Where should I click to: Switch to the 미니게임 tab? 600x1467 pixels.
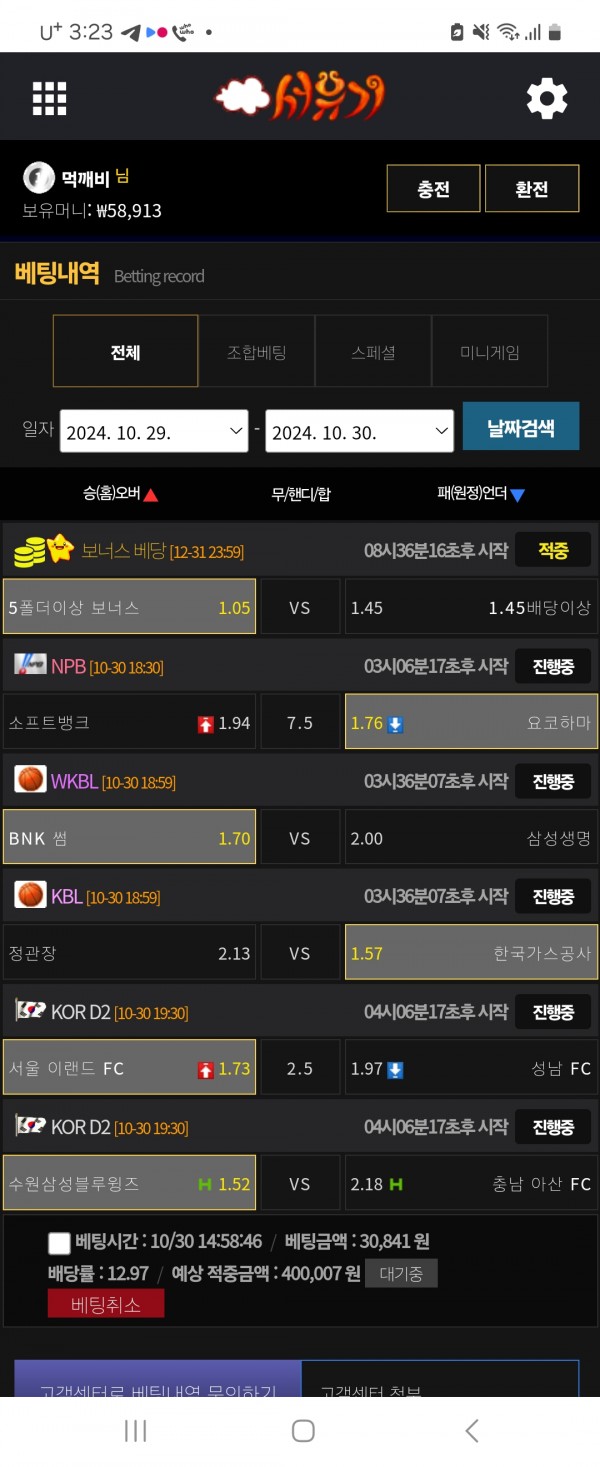click(x=489, y=351)
